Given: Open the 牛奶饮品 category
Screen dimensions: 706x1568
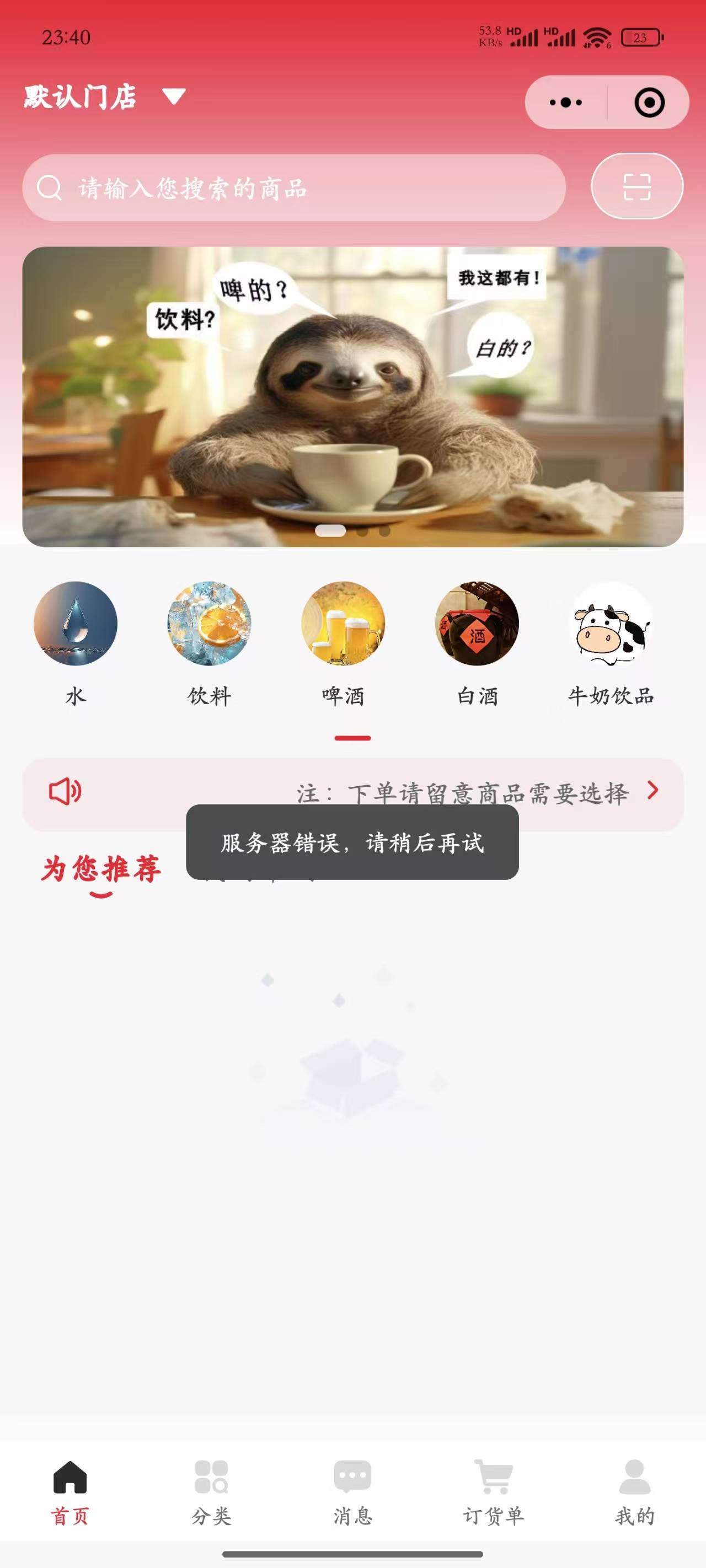Looking at the screenshot, I should coord(611,642).
